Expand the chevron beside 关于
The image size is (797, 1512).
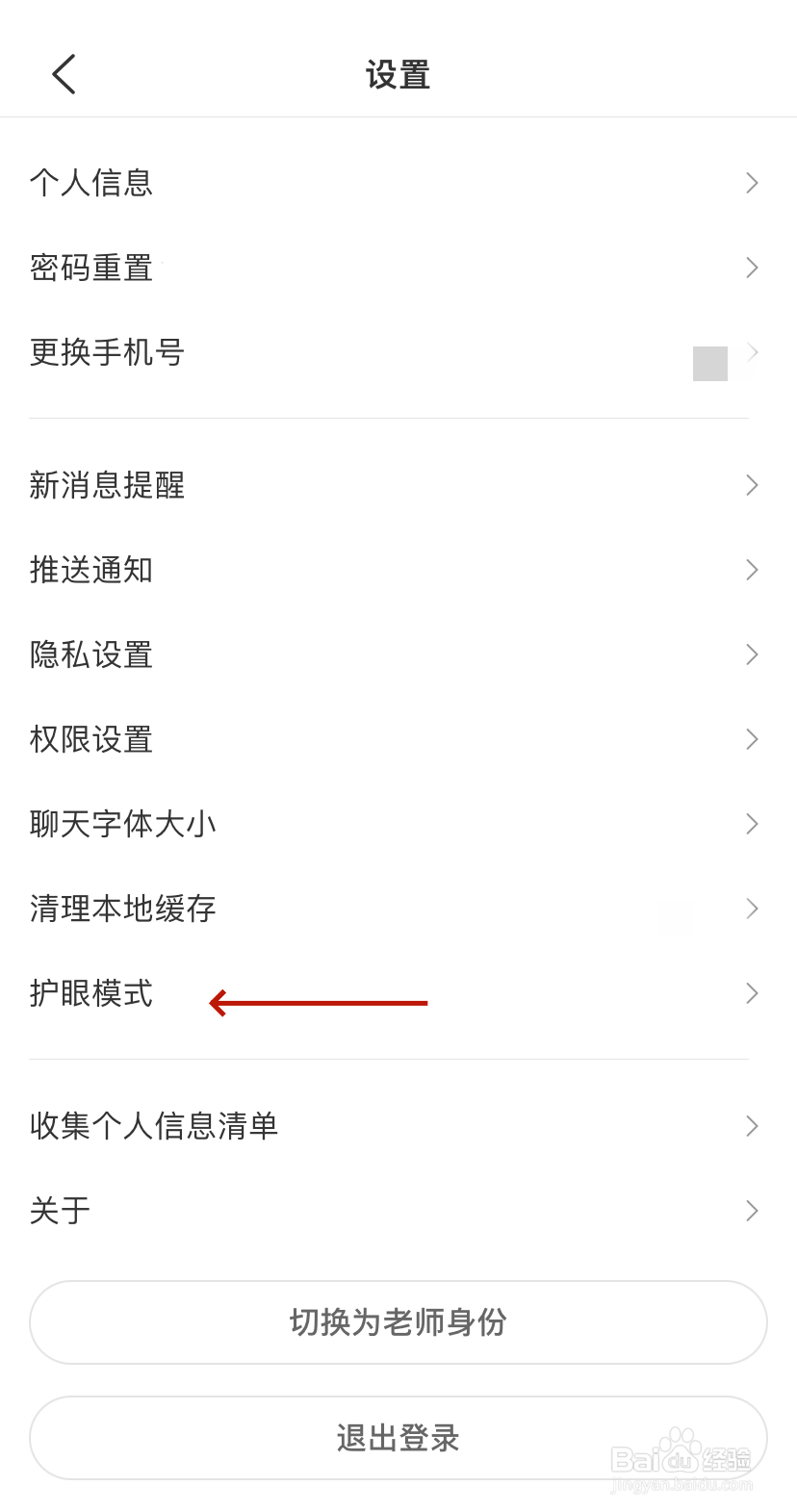click(752, 1211)
